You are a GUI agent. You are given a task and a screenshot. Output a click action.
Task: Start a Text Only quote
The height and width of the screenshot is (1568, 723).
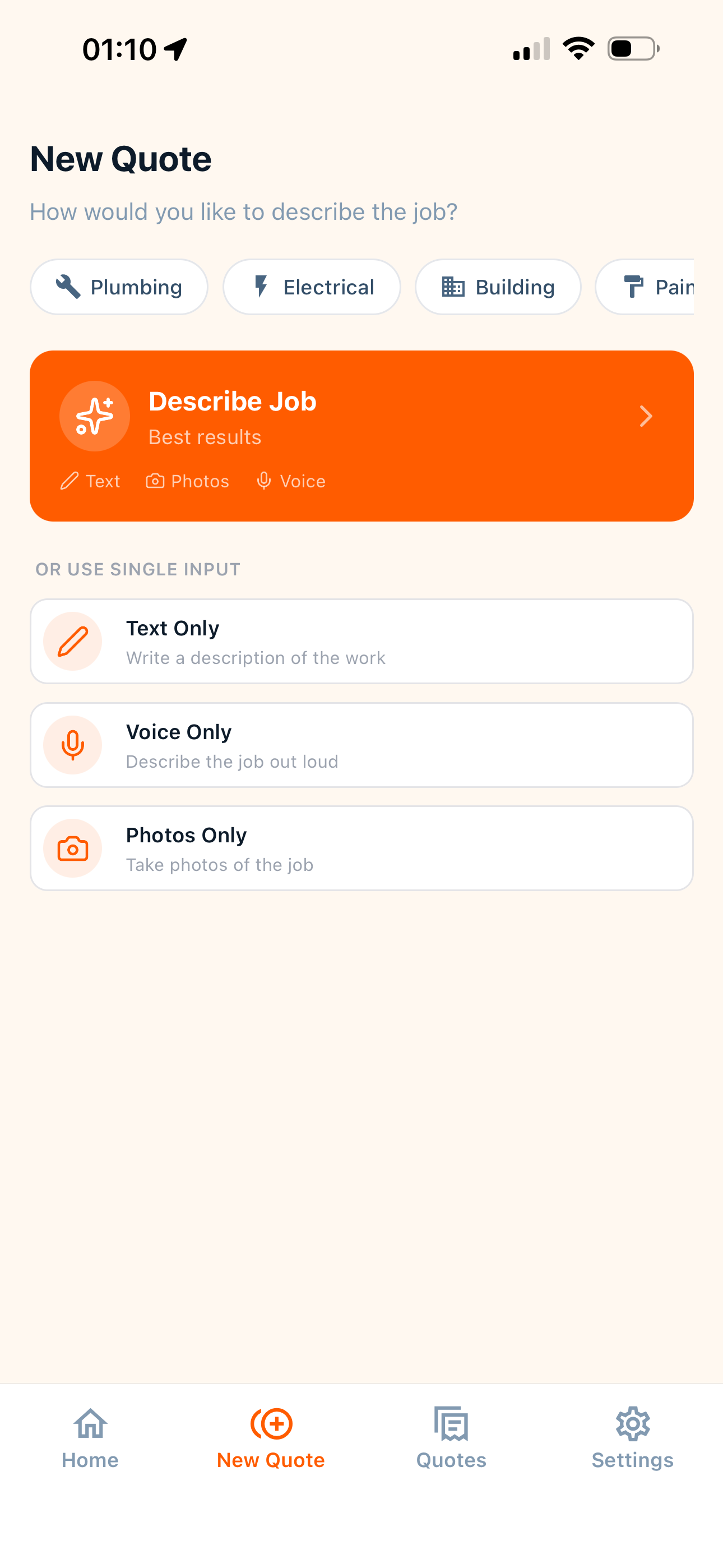(361, 641)
